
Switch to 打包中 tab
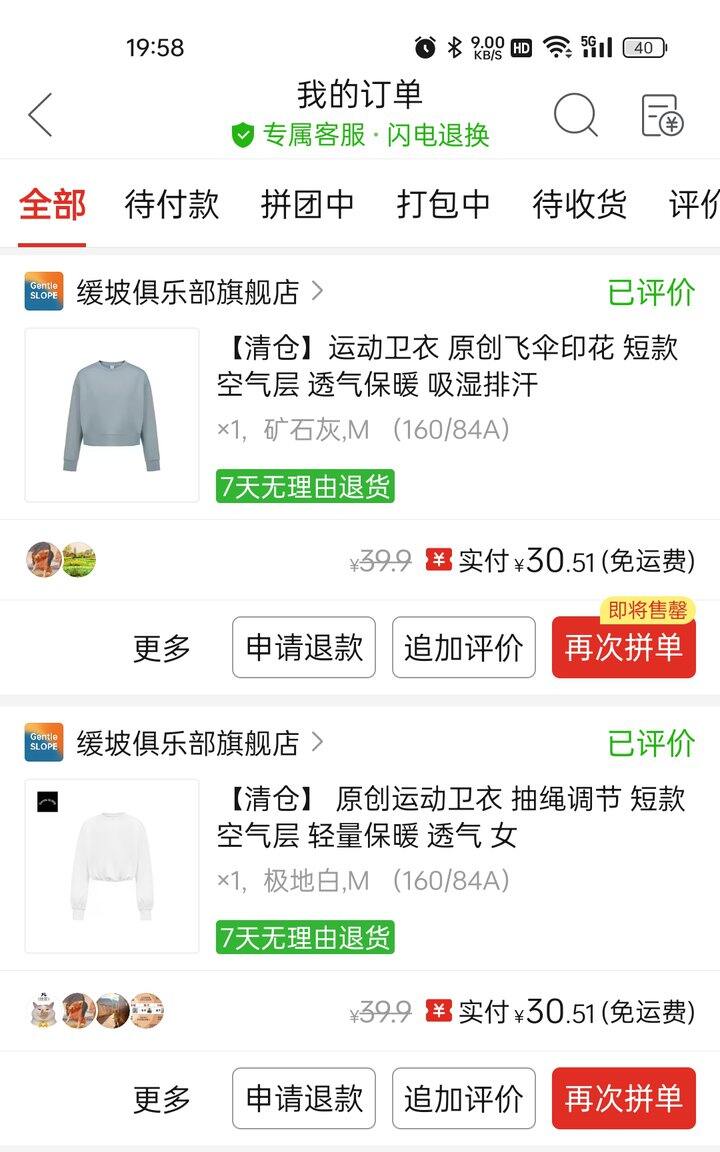pyautogui.click(x=443, y=204)
